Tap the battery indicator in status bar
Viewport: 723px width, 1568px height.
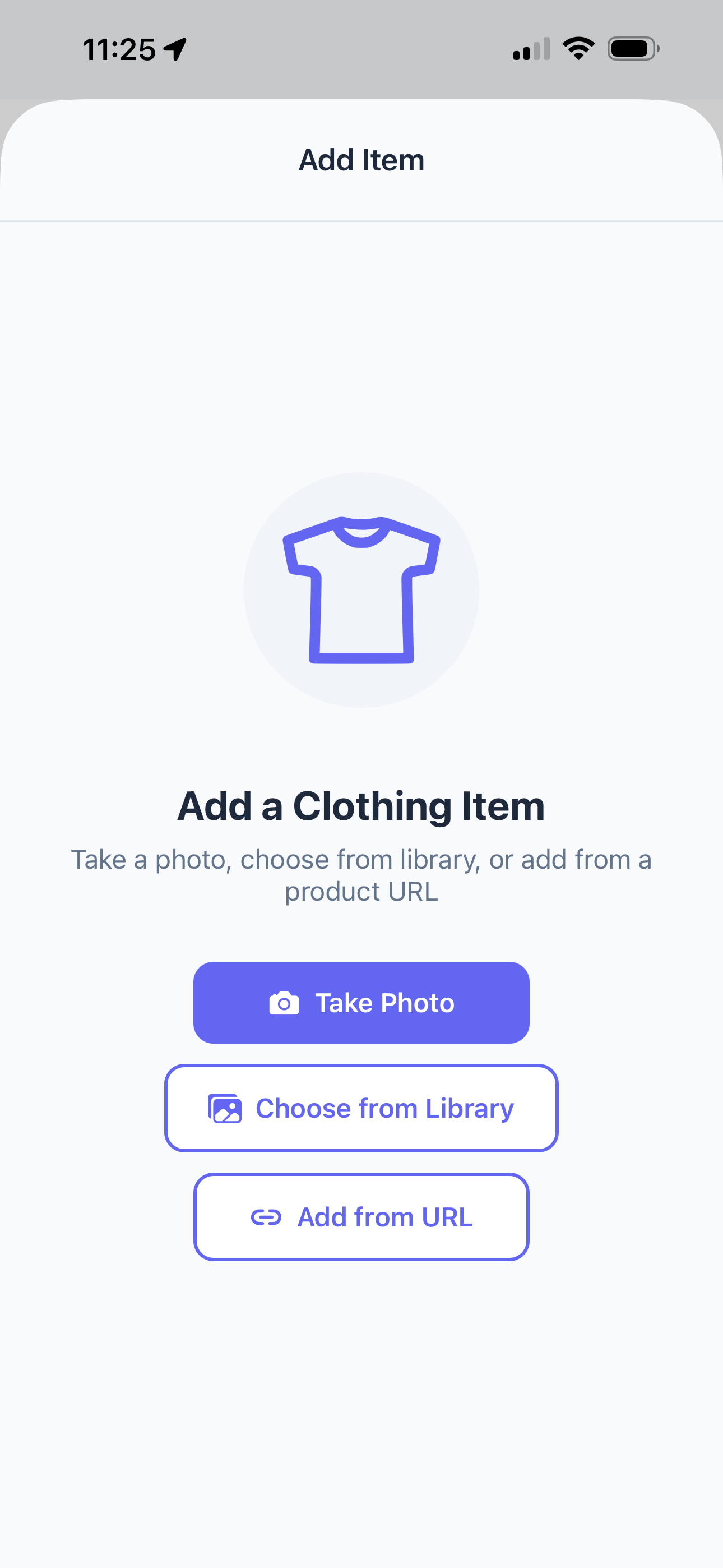click(x=631, y=48)
